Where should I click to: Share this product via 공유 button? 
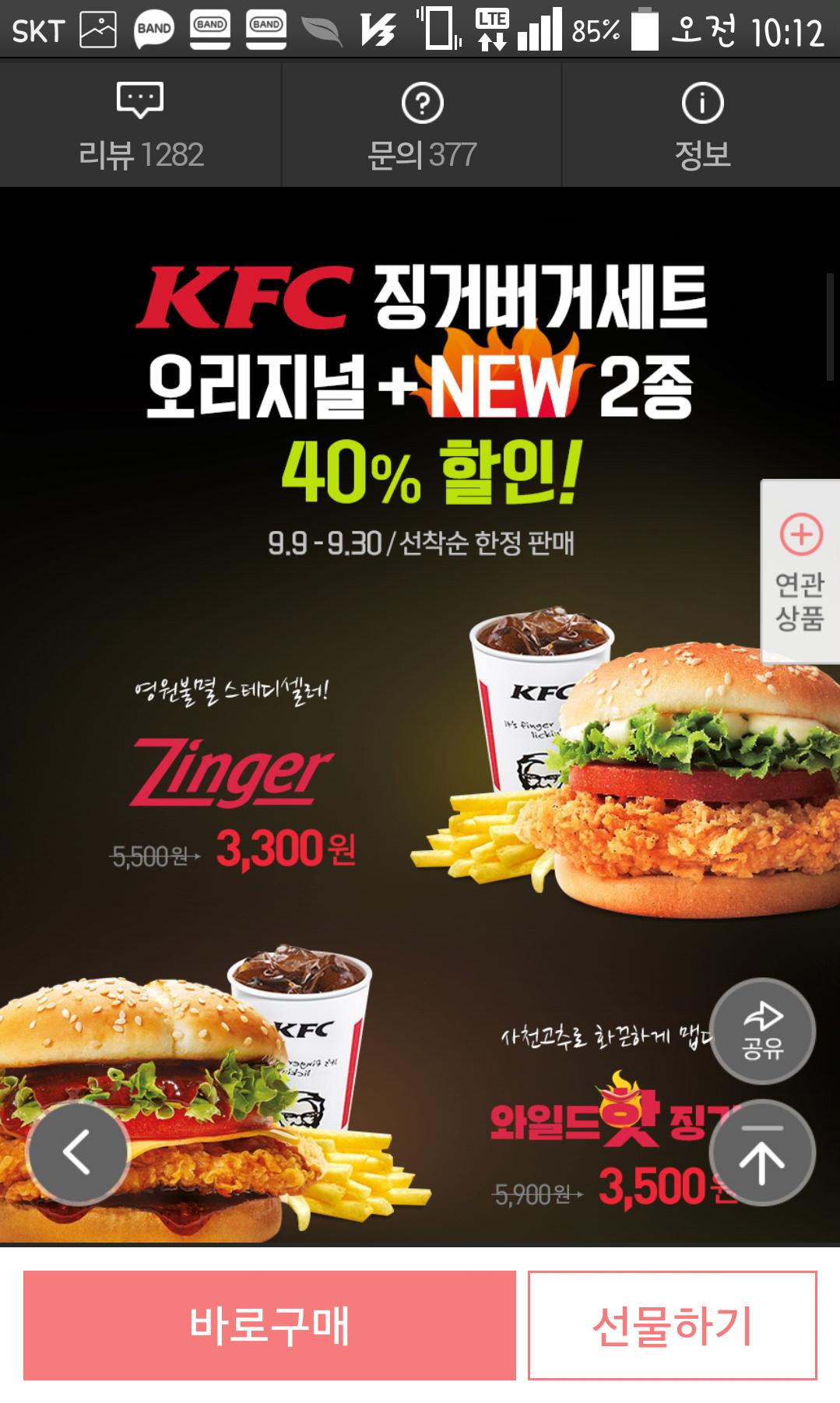(x=762, y=1031)
